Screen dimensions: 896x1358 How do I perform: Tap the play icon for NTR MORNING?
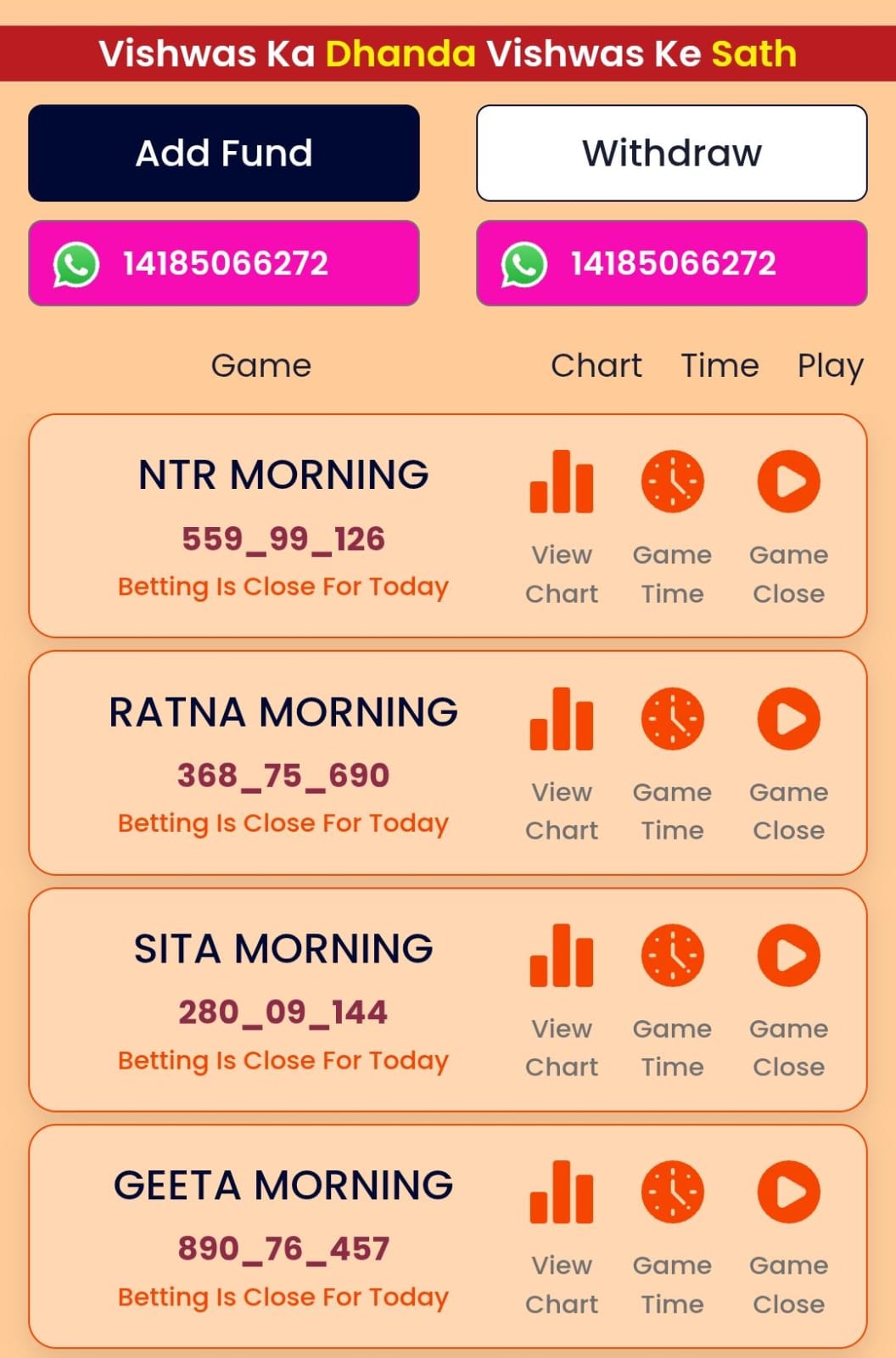coord(788,482)
